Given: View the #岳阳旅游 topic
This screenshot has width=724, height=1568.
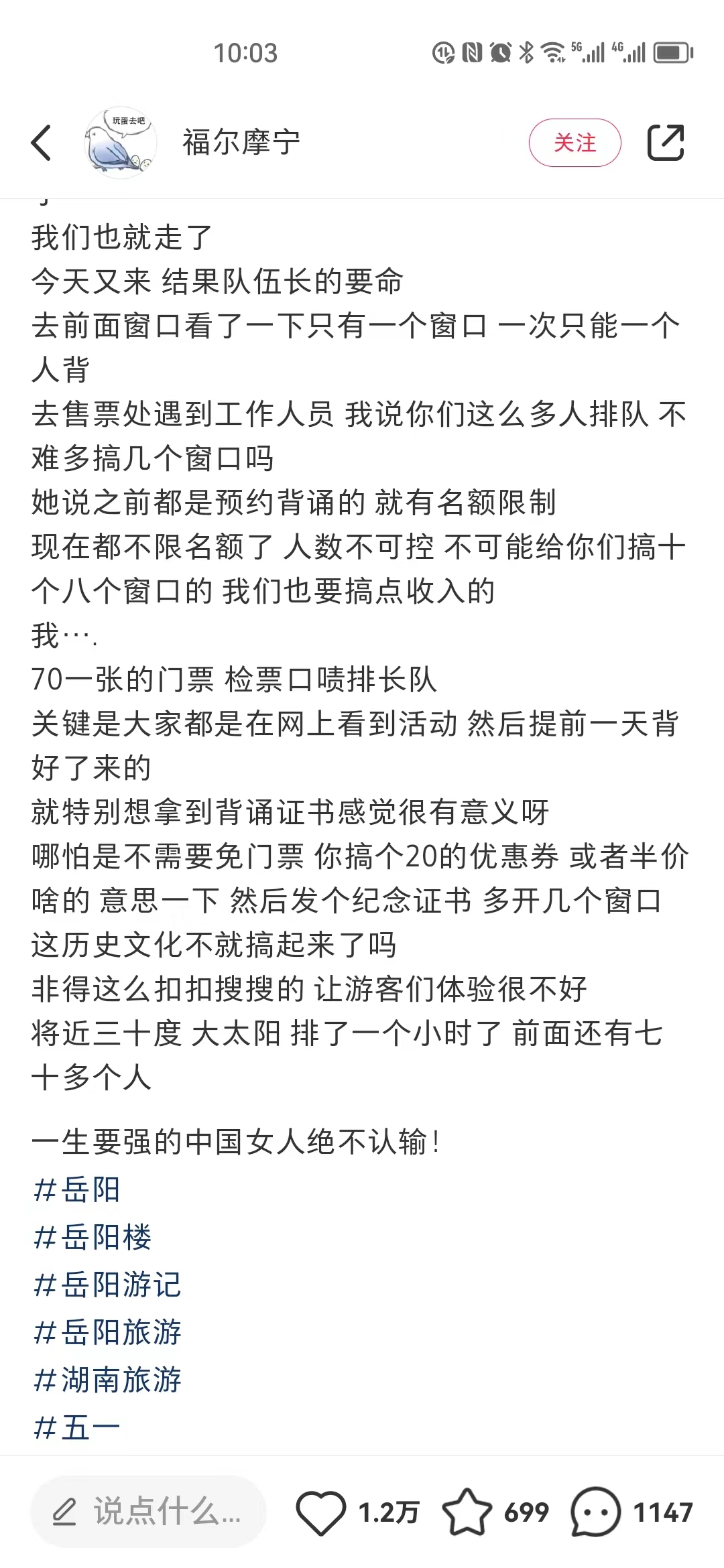Looking at the screenshot, I should (x=107, y=1333).
